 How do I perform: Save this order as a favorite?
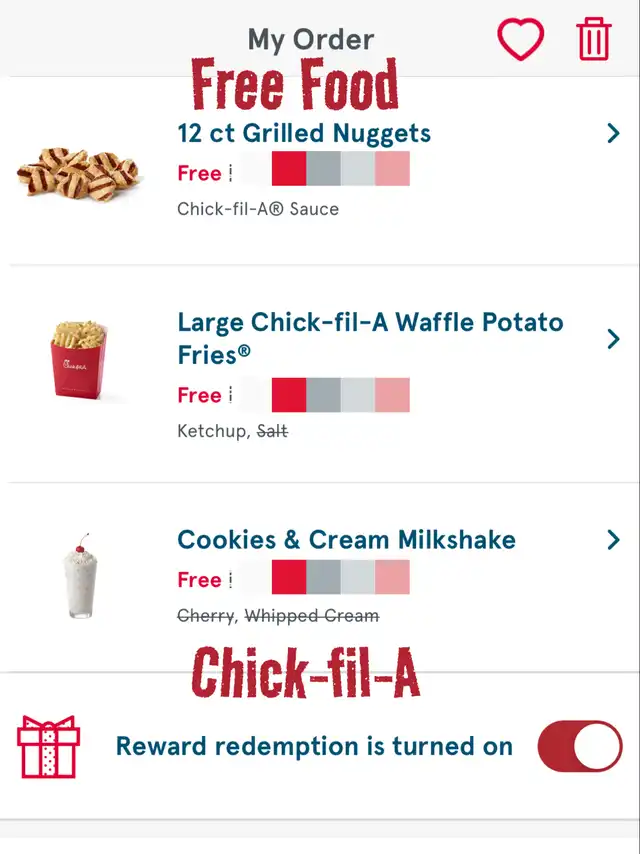click(520, 40)
